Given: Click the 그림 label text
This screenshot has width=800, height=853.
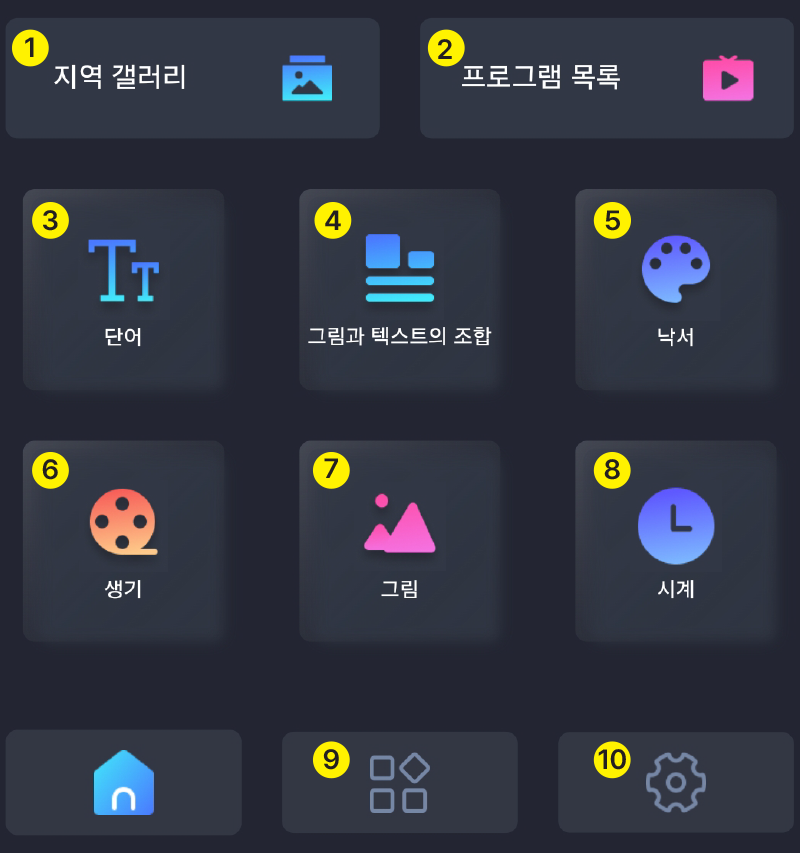Looking at the screenshot, I should pos(399,590).
